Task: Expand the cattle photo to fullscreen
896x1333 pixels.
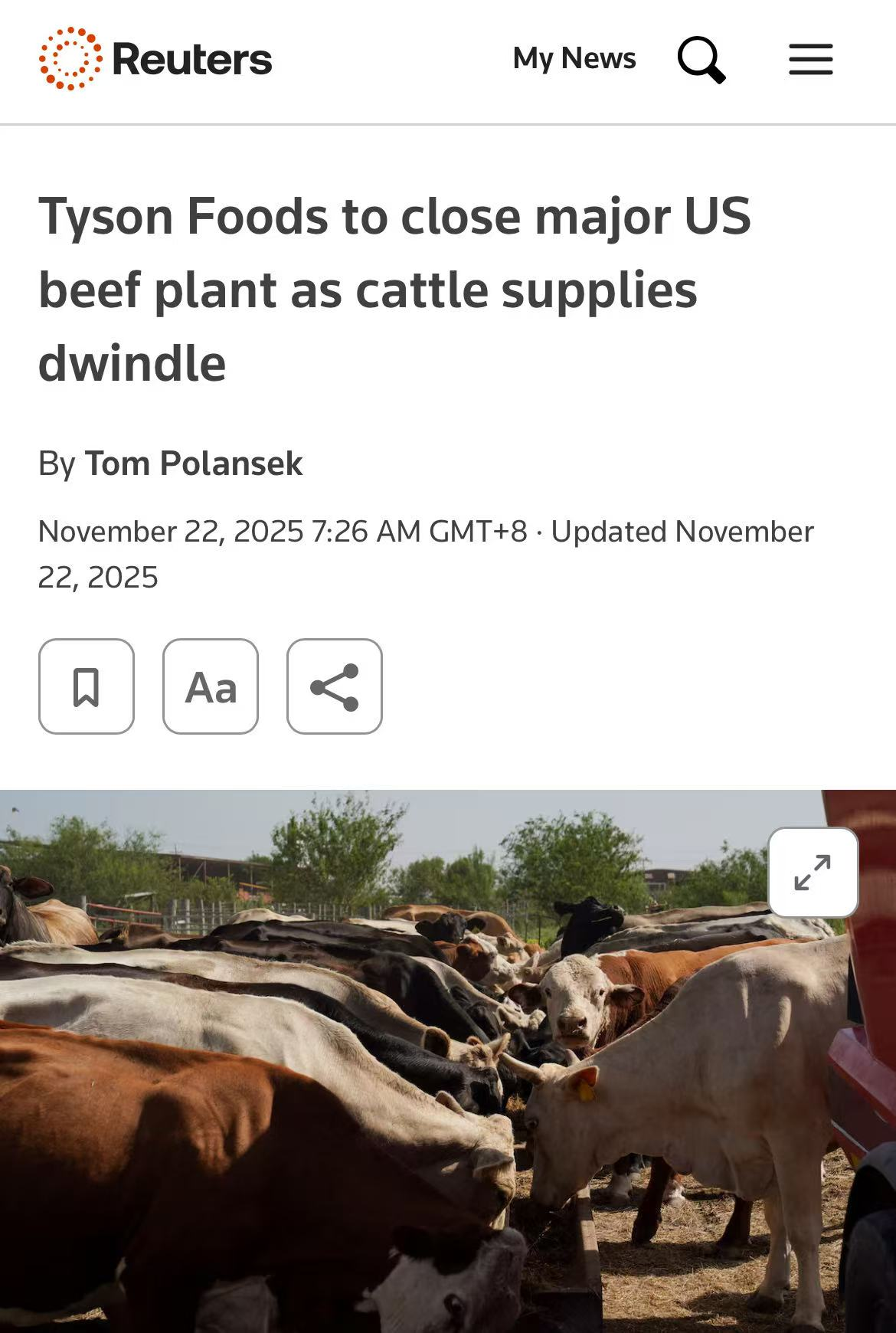Action: point(813,873)
